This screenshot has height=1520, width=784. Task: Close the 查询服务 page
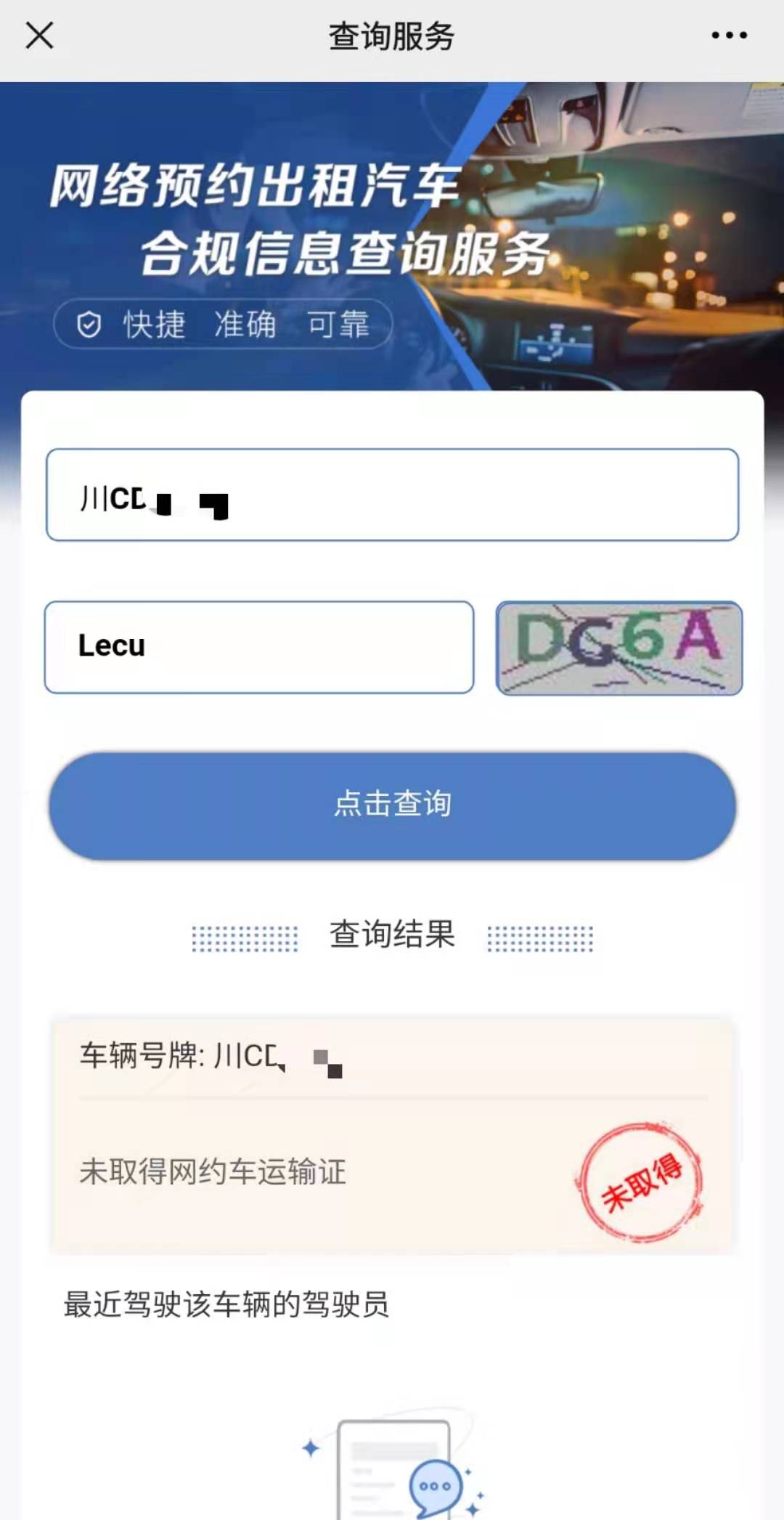(x=39, y=35)
